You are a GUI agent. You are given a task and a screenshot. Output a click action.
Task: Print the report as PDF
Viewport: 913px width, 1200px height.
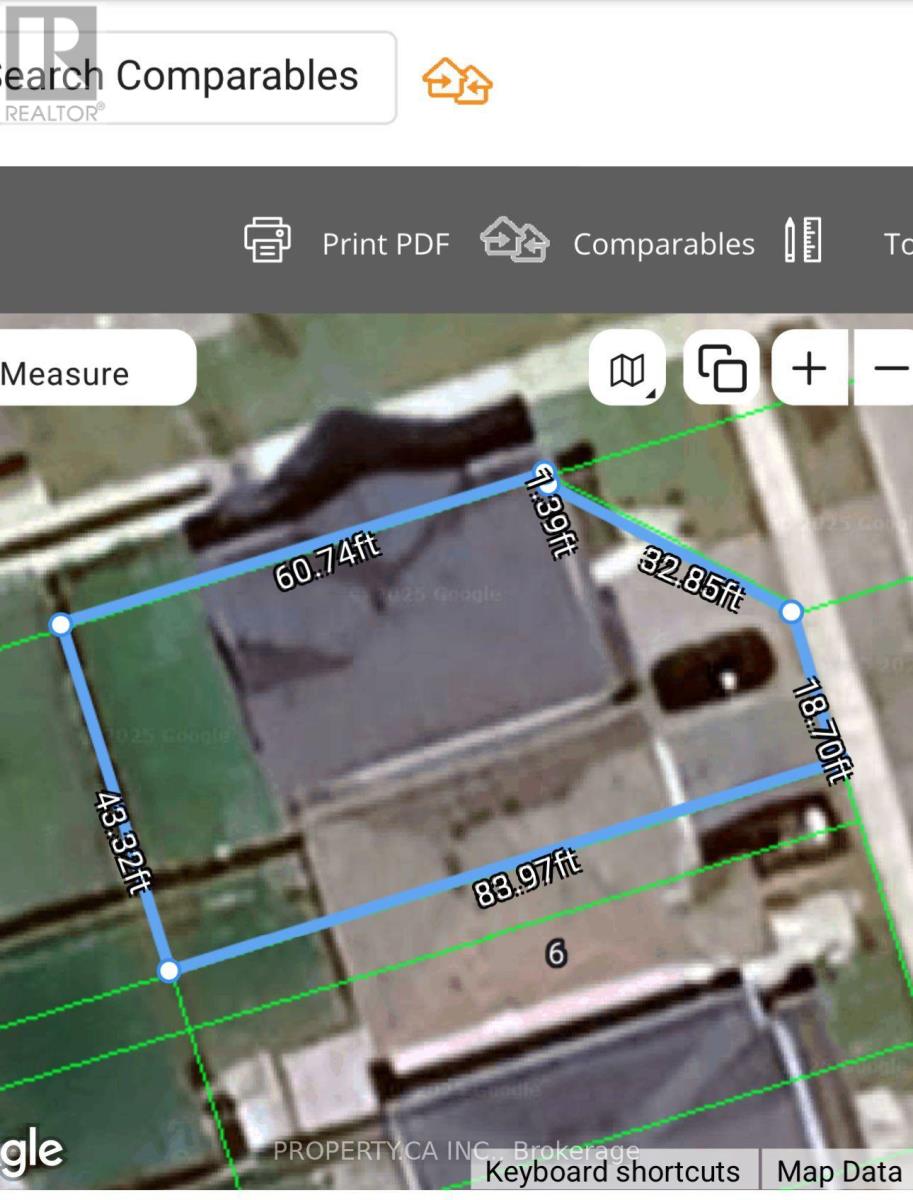[347, 243]
